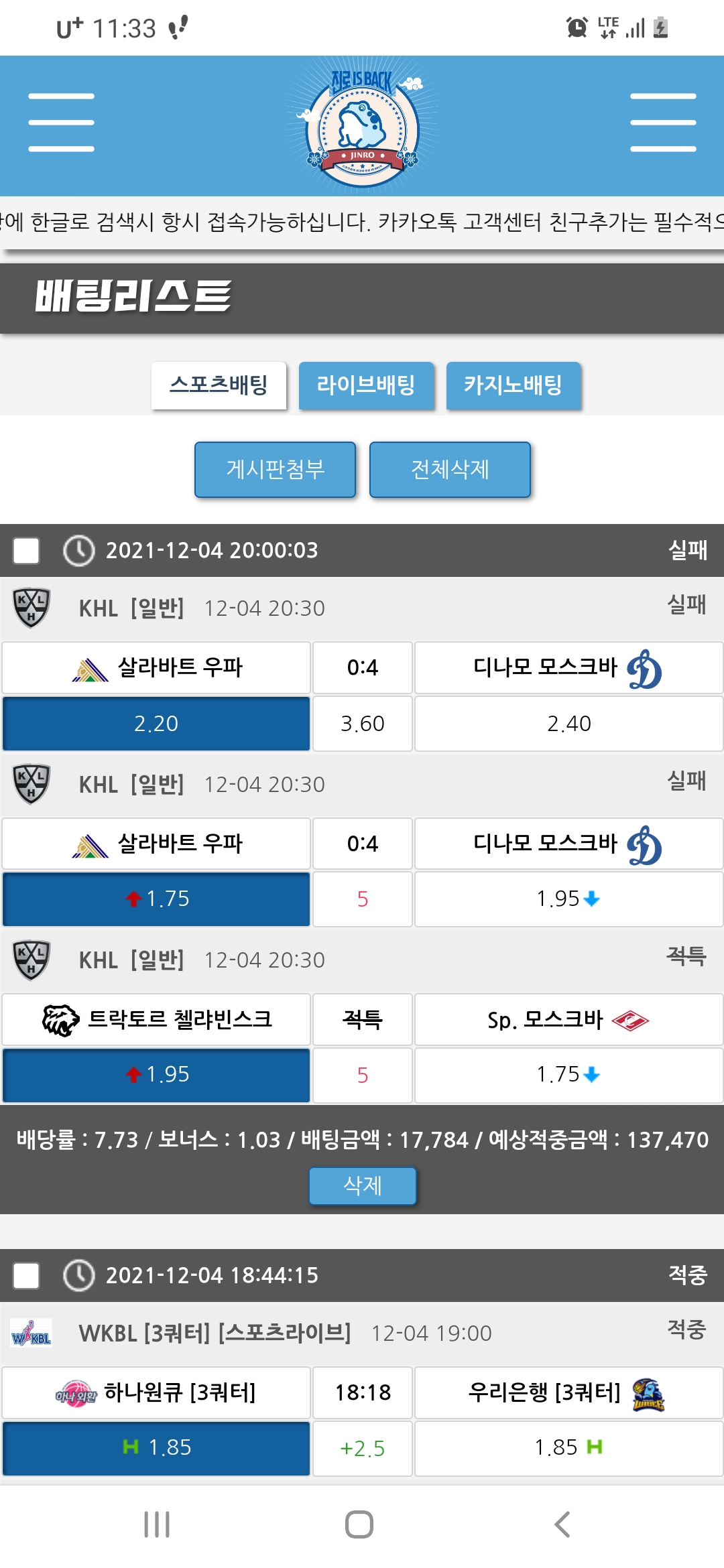
Task: Switch to 스포츠배팅 tab
Action: 219,385
